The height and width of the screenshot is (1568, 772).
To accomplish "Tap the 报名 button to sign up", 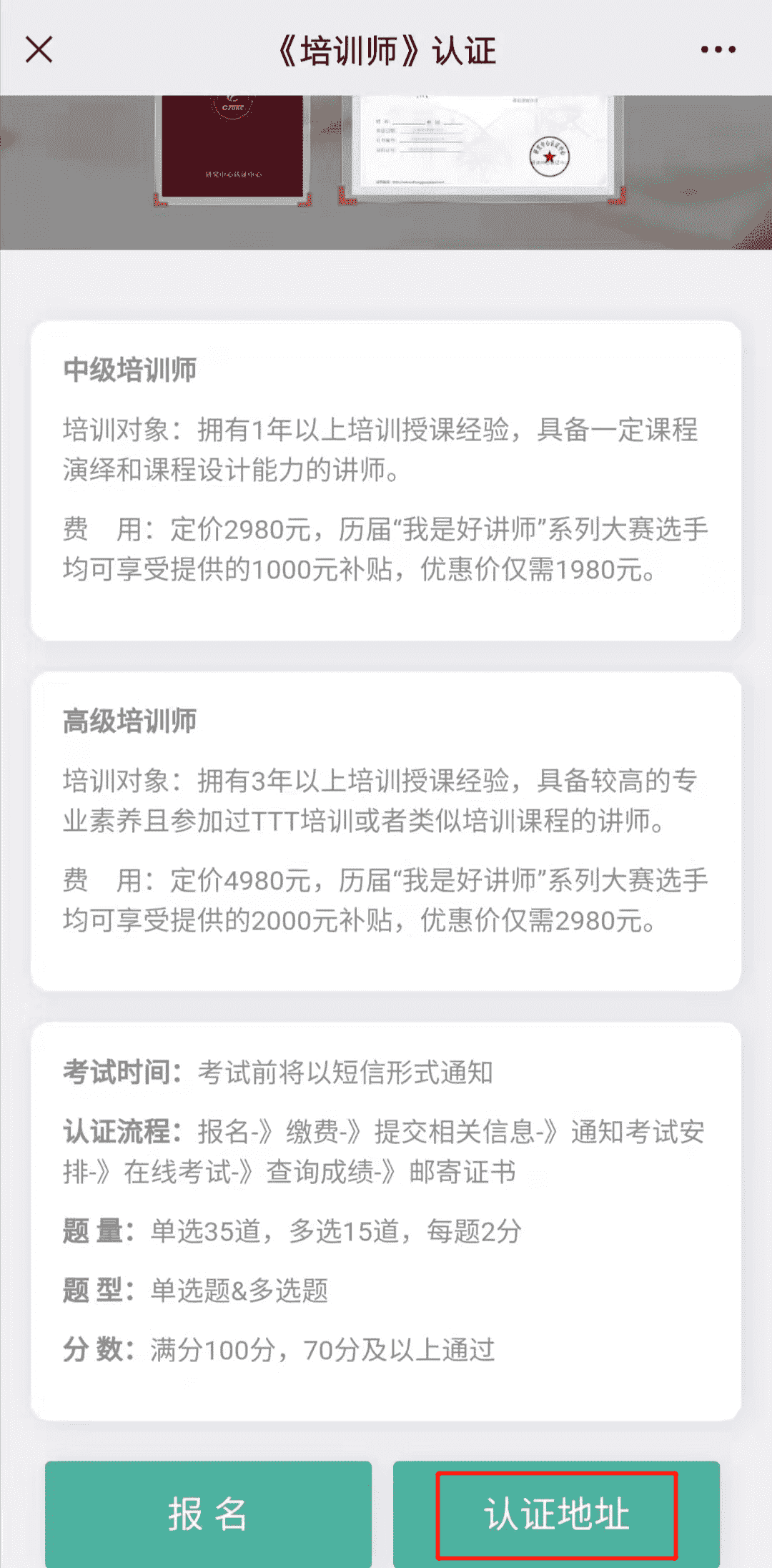I will click(x=208, y=1514).
